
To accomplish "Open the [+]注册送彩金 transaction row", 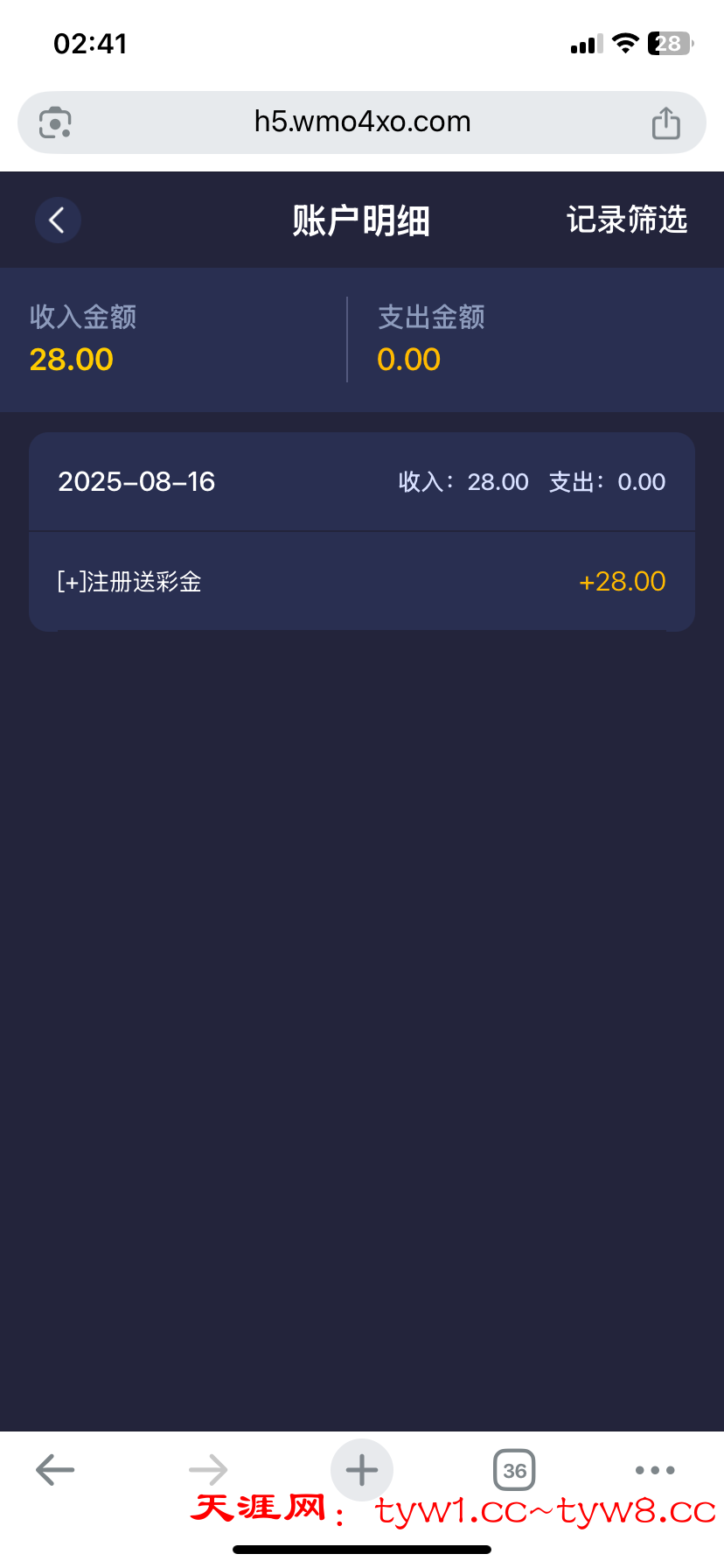I will point(362,581).
